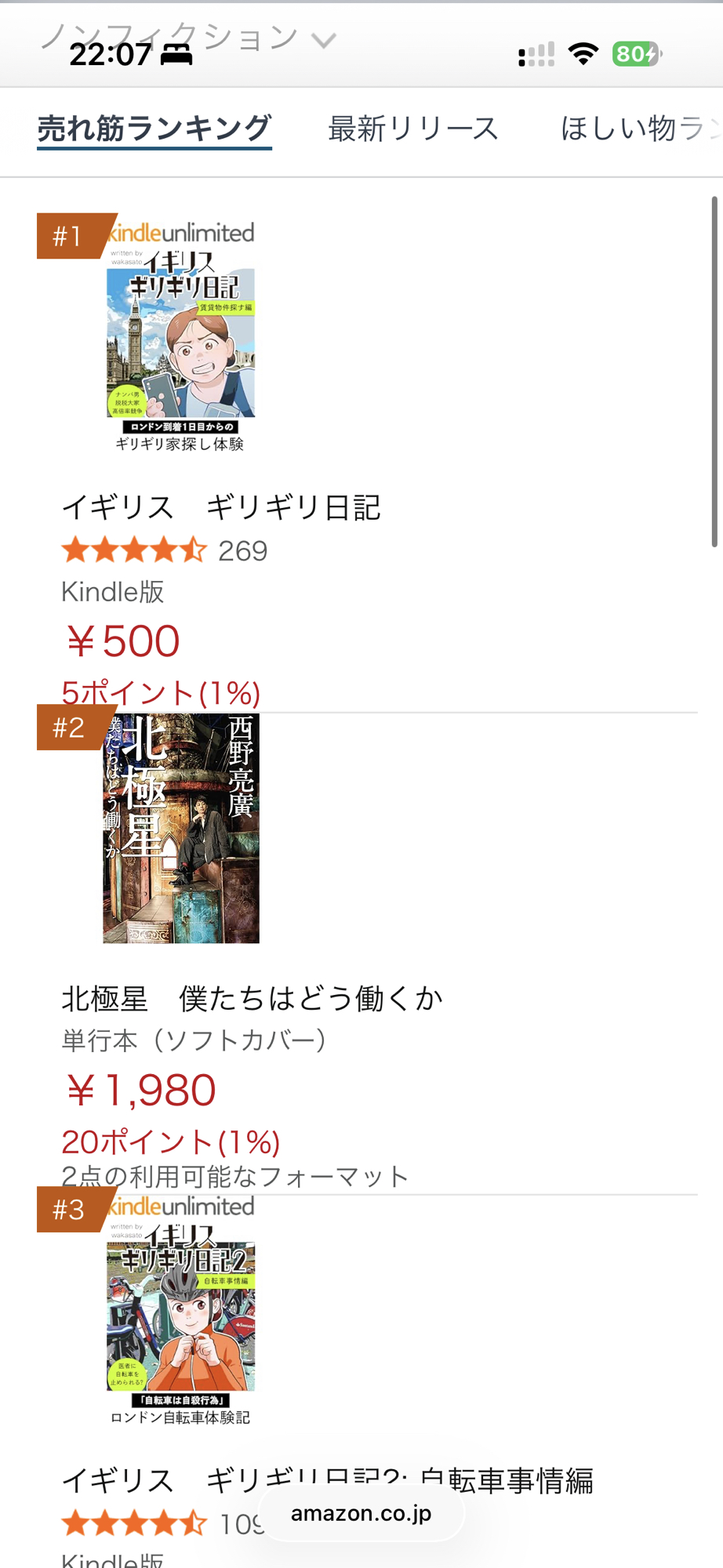Switch to the 最新リリース tab
Viewport: 723px width, 1568px height.
coord(412,129)
